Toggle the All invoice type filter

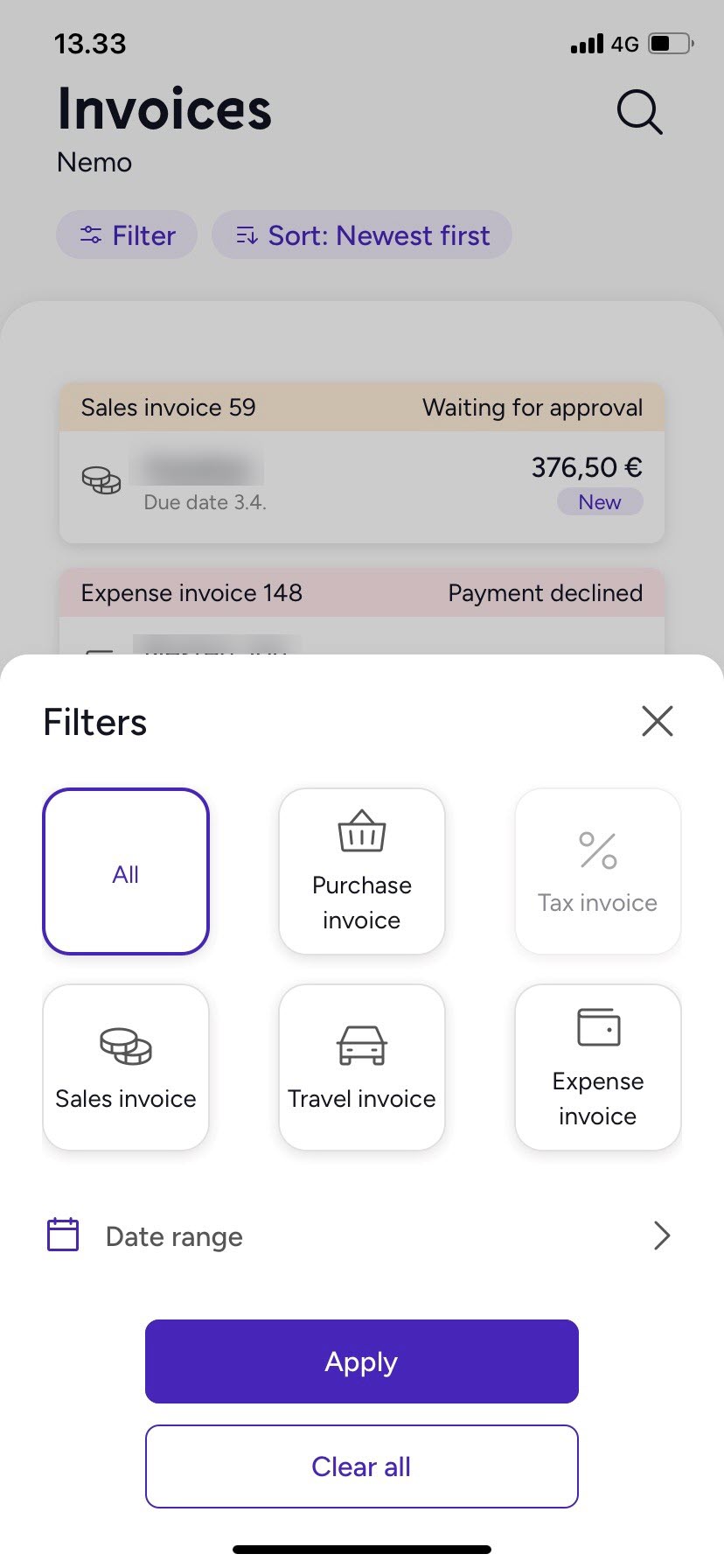point(125,871)
